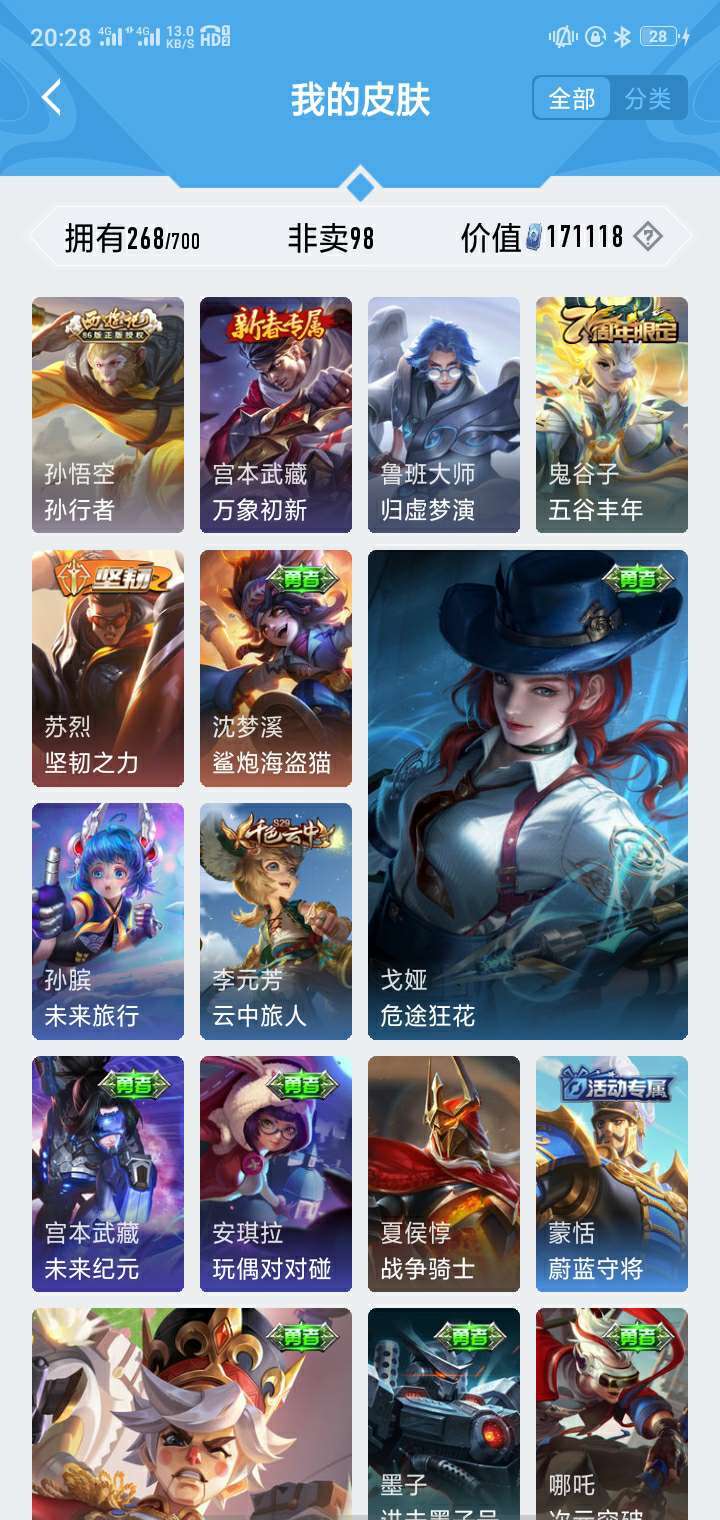Viewport: 720px width, 1520px height.
Task: Open the 夏侯惇 战争骑士 skin card
Action: [444, 1174]
